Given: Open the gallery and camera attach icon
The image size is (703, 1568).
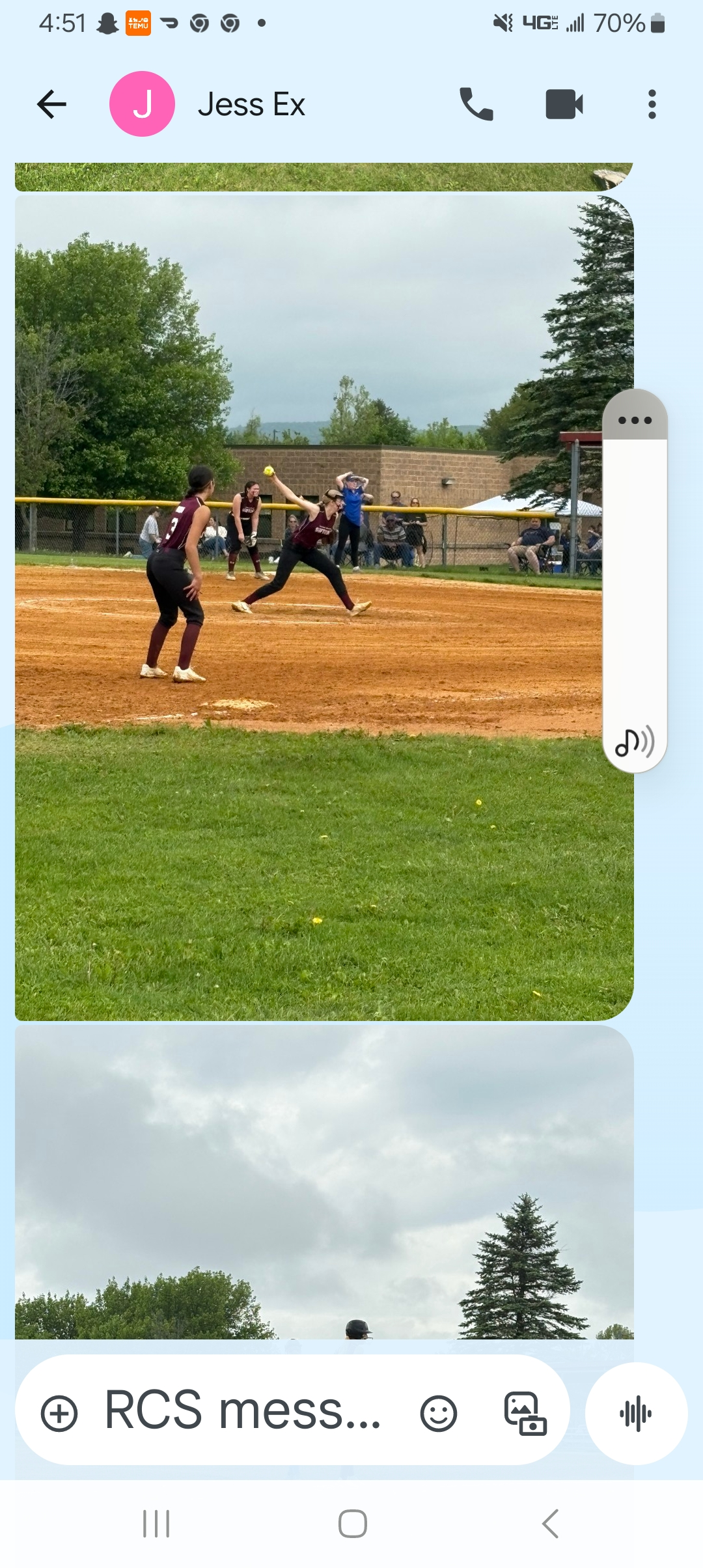Looking at the screenshot, I should click(x=525, y=1414).
